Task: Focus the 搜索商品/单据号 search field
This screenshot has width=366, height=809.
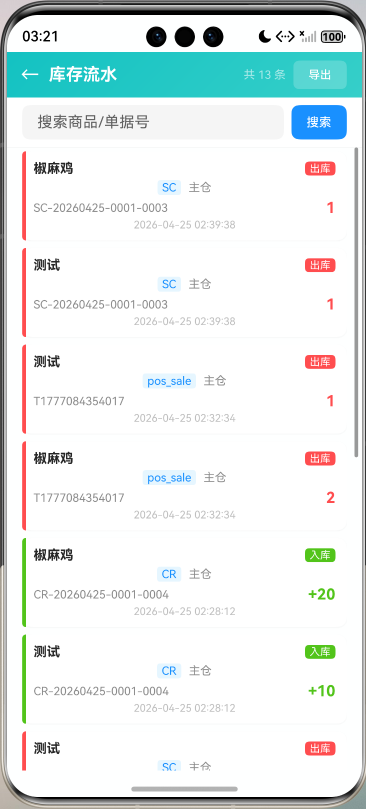Action: tap(153, 122)
